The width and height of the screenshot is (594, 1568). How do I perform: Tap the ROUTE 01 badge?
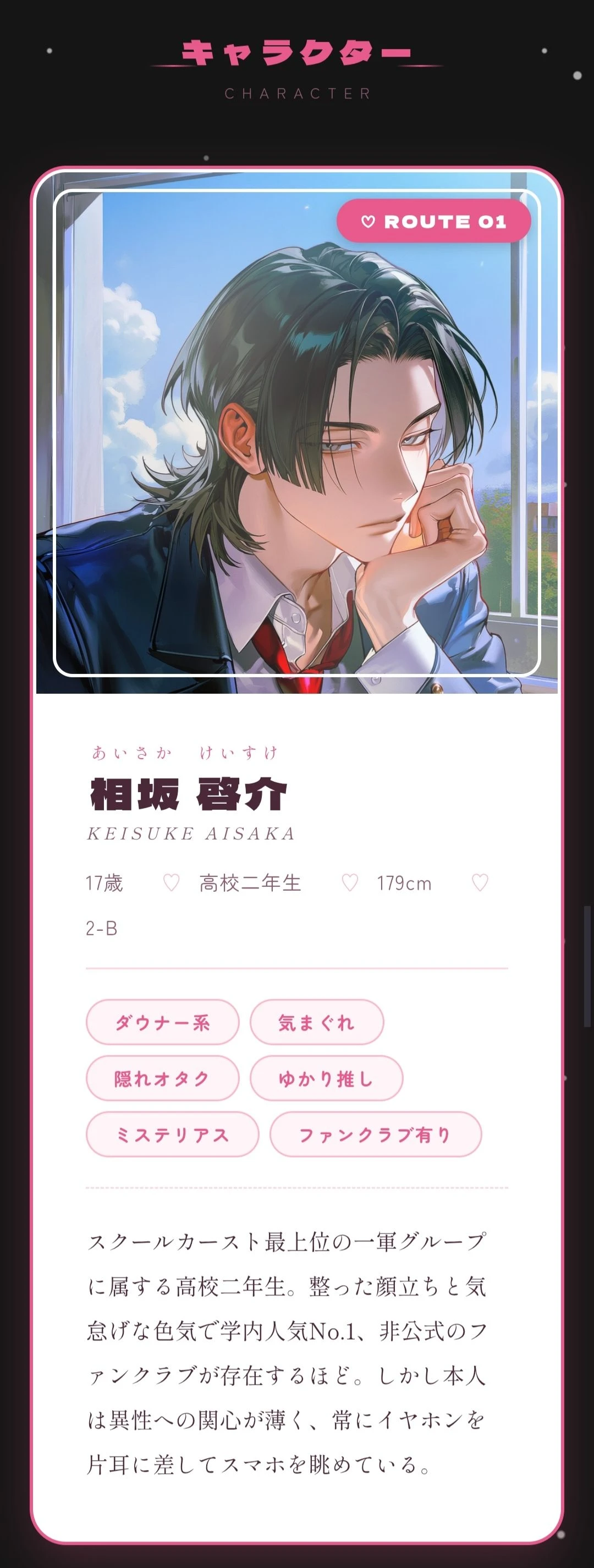[x=433, y=221]
